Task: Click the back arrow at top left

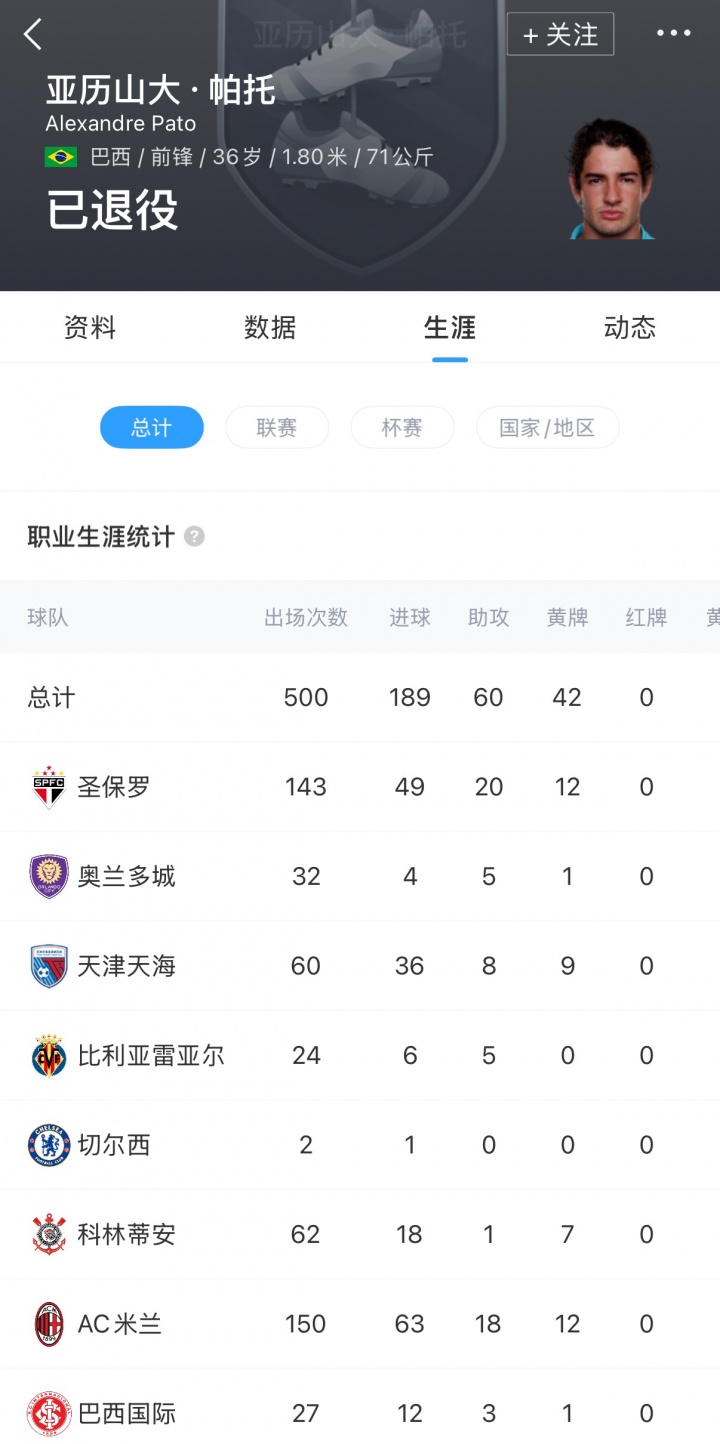Action: 33,33
